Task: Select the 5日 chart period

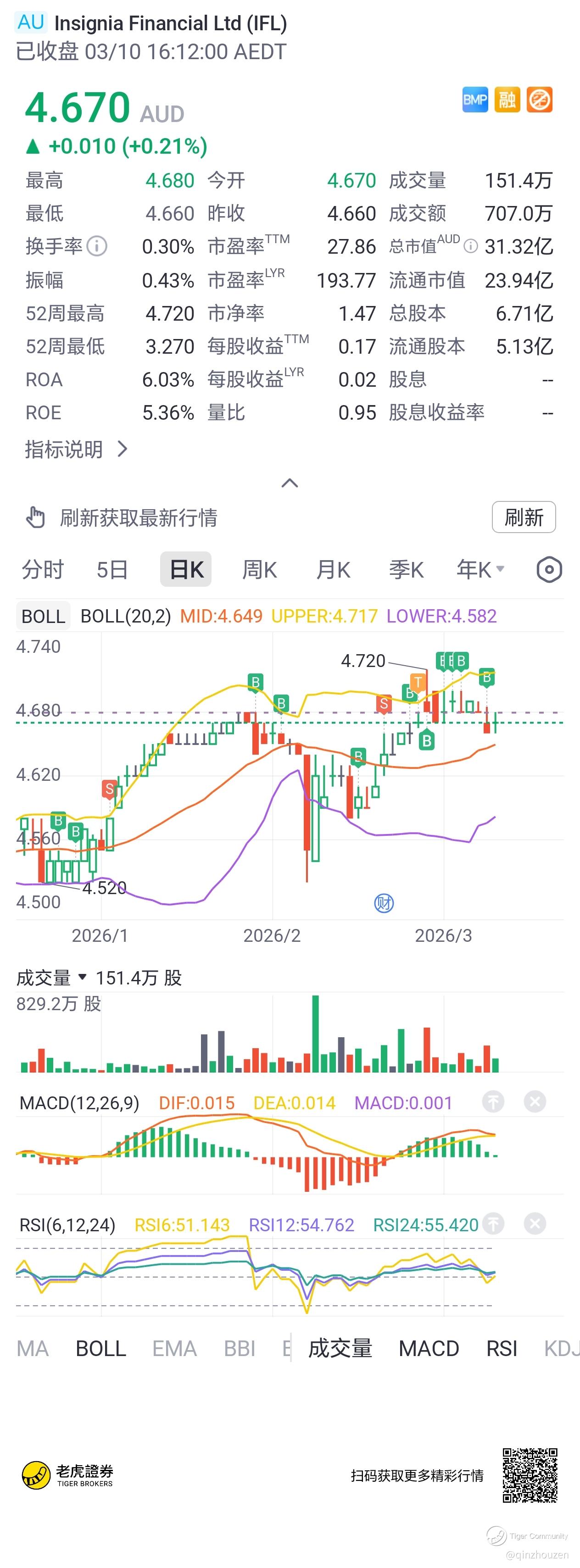Action: click(112, 570)
